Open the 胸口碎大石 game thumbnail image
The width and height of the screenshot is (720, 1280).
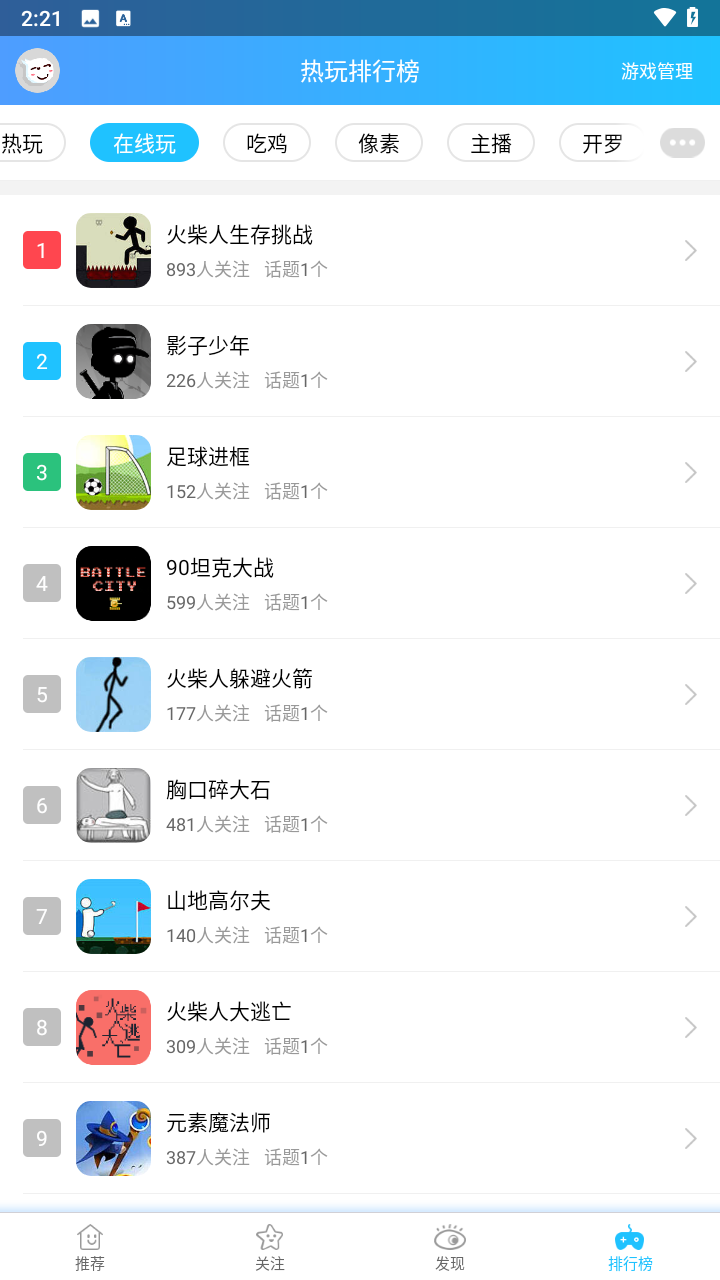coord(113,805)
